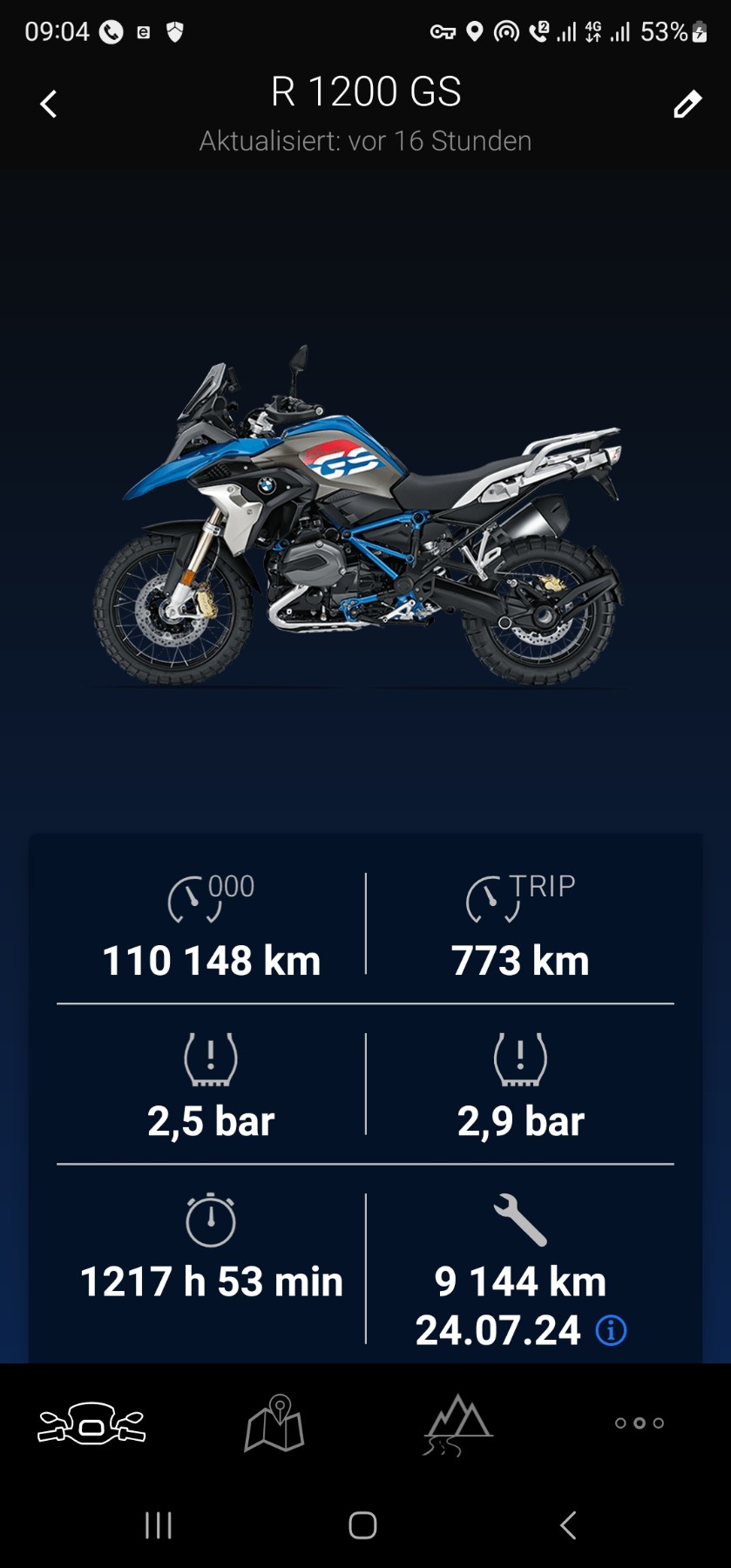Edit the R 1200 GS bike details
Screen dimensions: 731x1568
687,105
